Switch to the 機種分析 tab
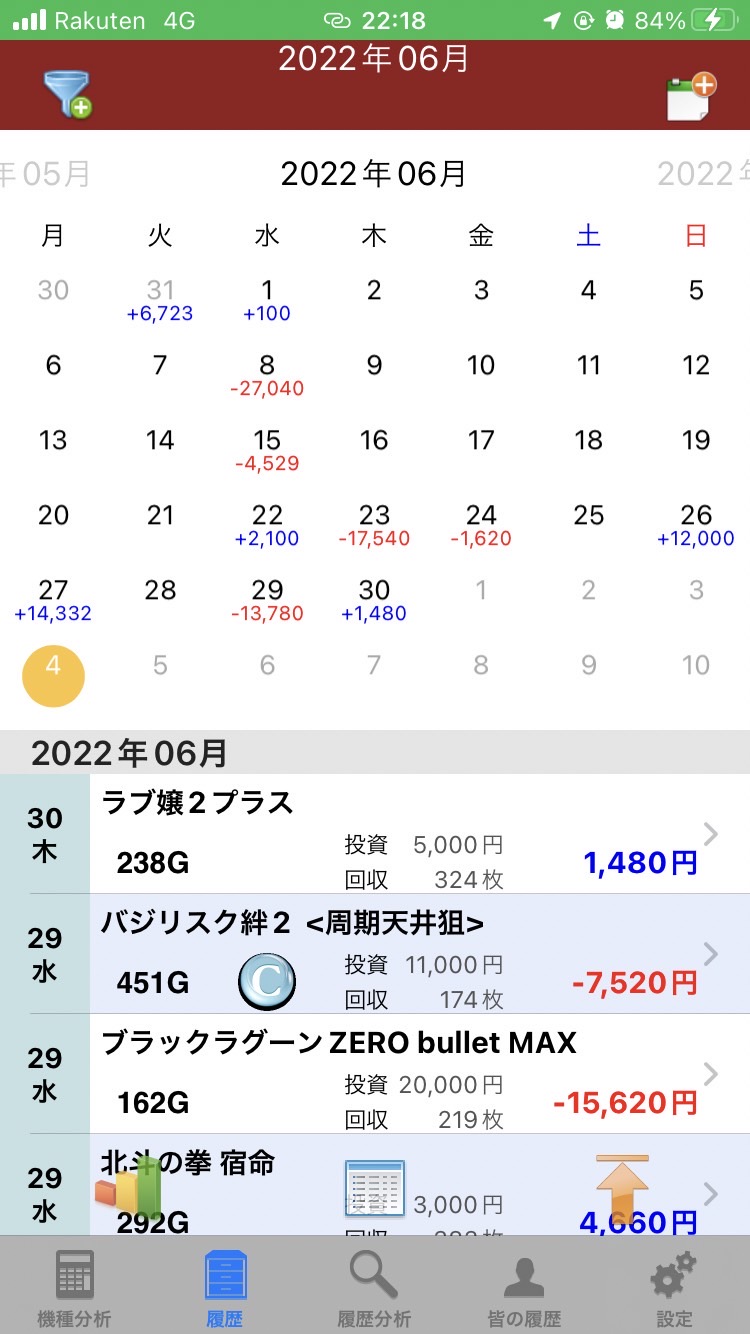 click(x=74, y=1289)
